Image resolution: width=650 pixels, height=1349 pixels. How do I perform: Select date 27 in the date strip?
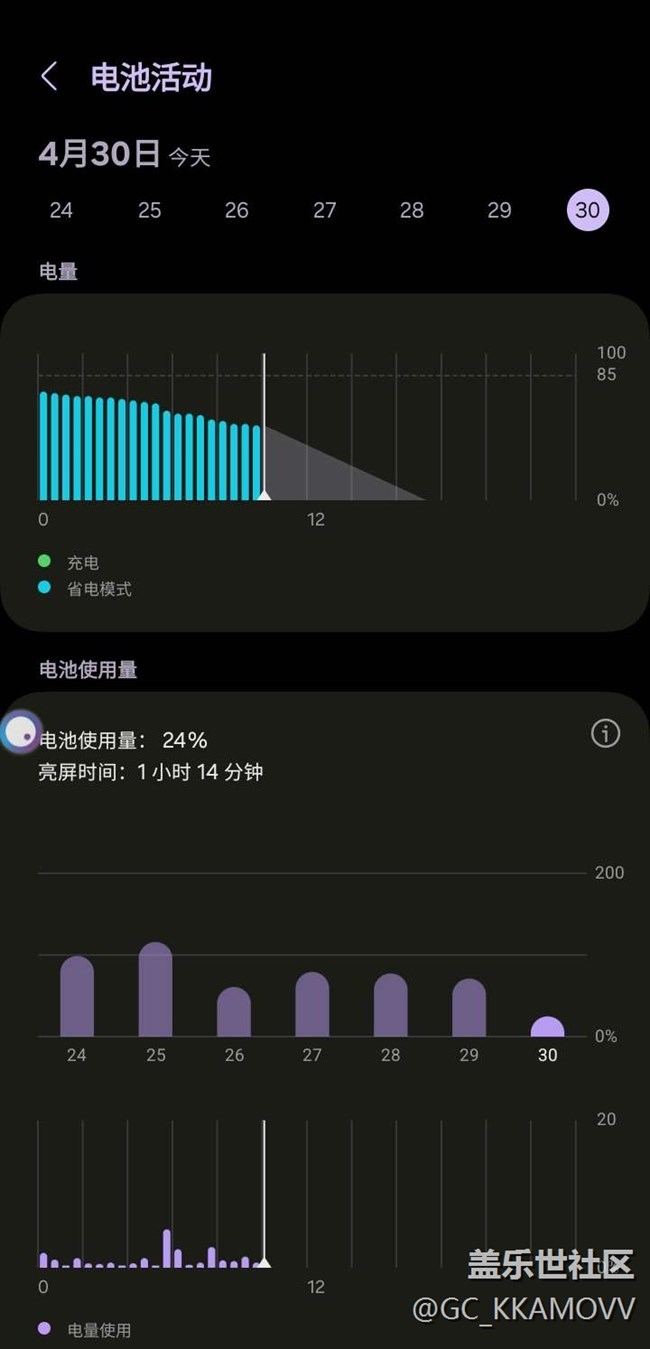324,210
